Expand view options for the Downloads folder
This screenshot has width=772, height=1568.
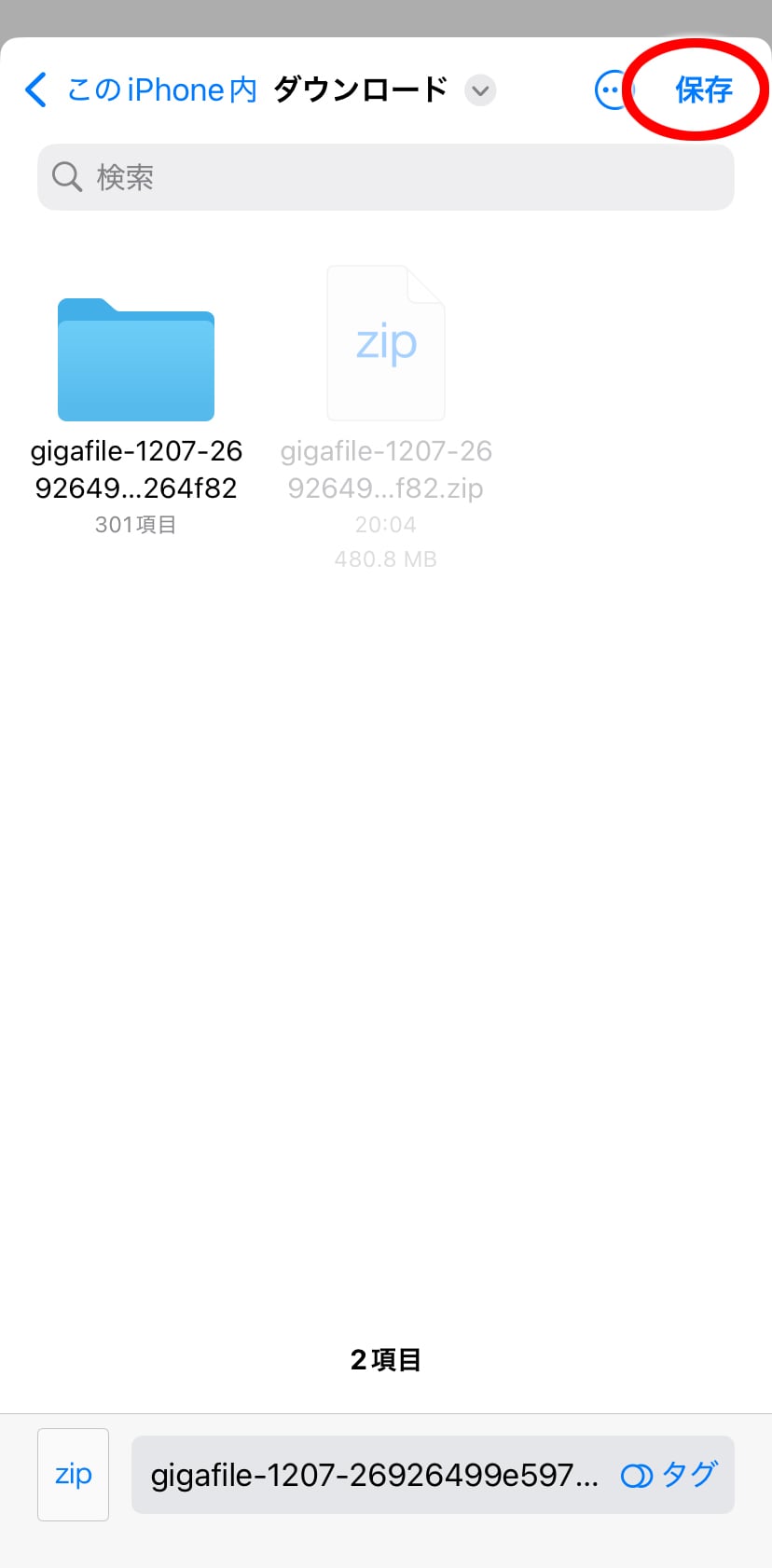coord(480,91)
